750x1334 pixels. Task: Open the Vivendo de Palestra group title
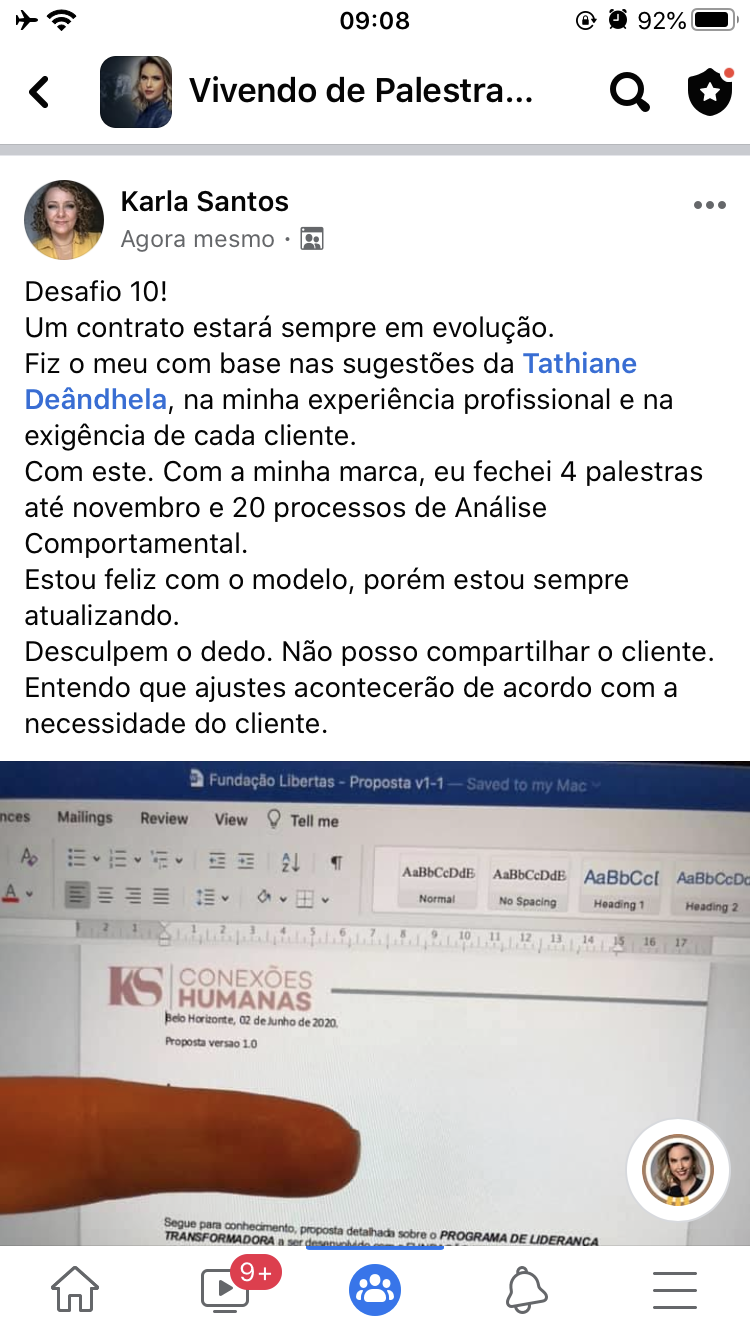tap(360, 92)
